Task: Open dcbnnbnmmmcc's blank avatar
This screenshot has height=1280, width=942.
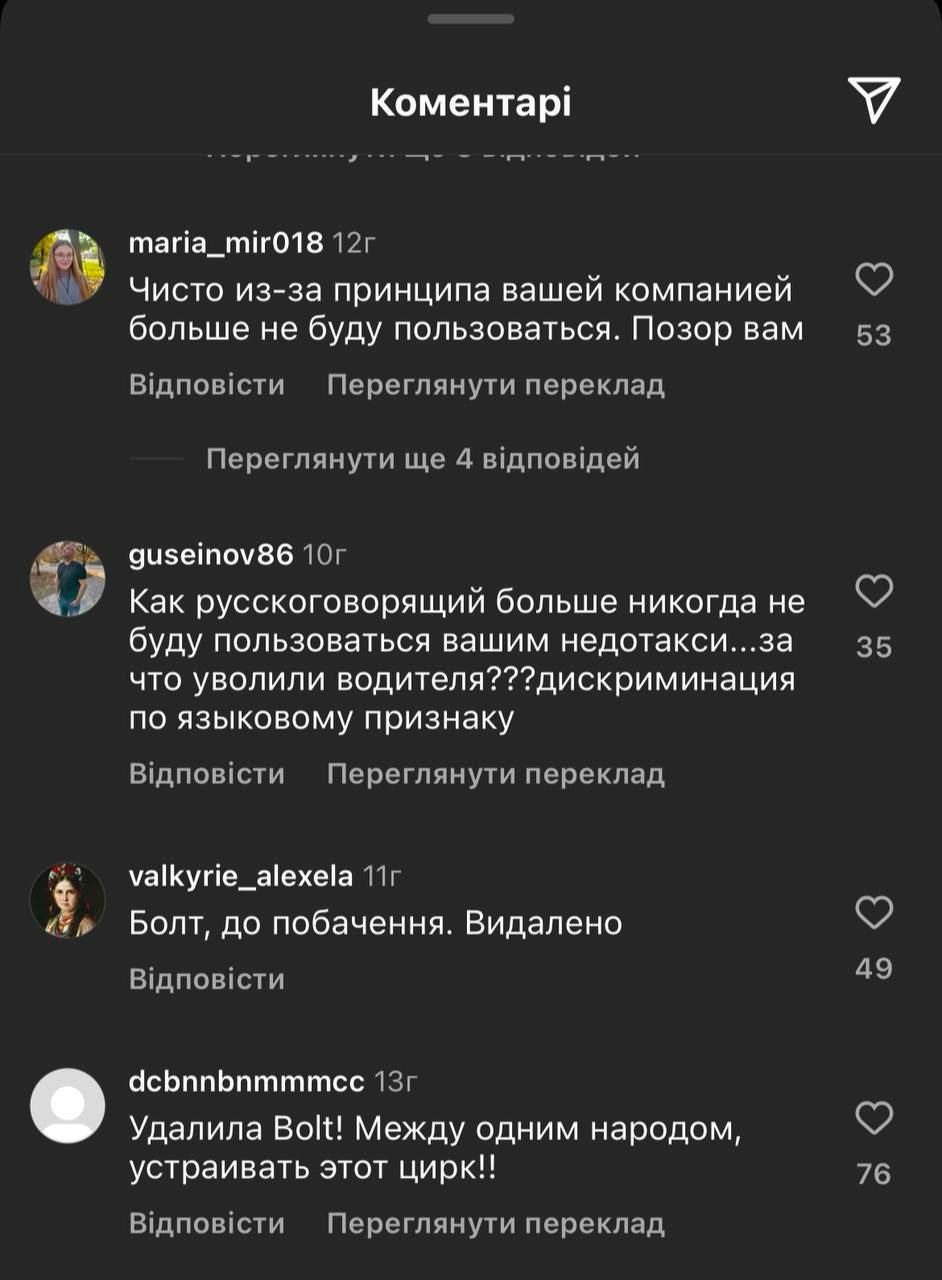Action: tap(67, 1105)
